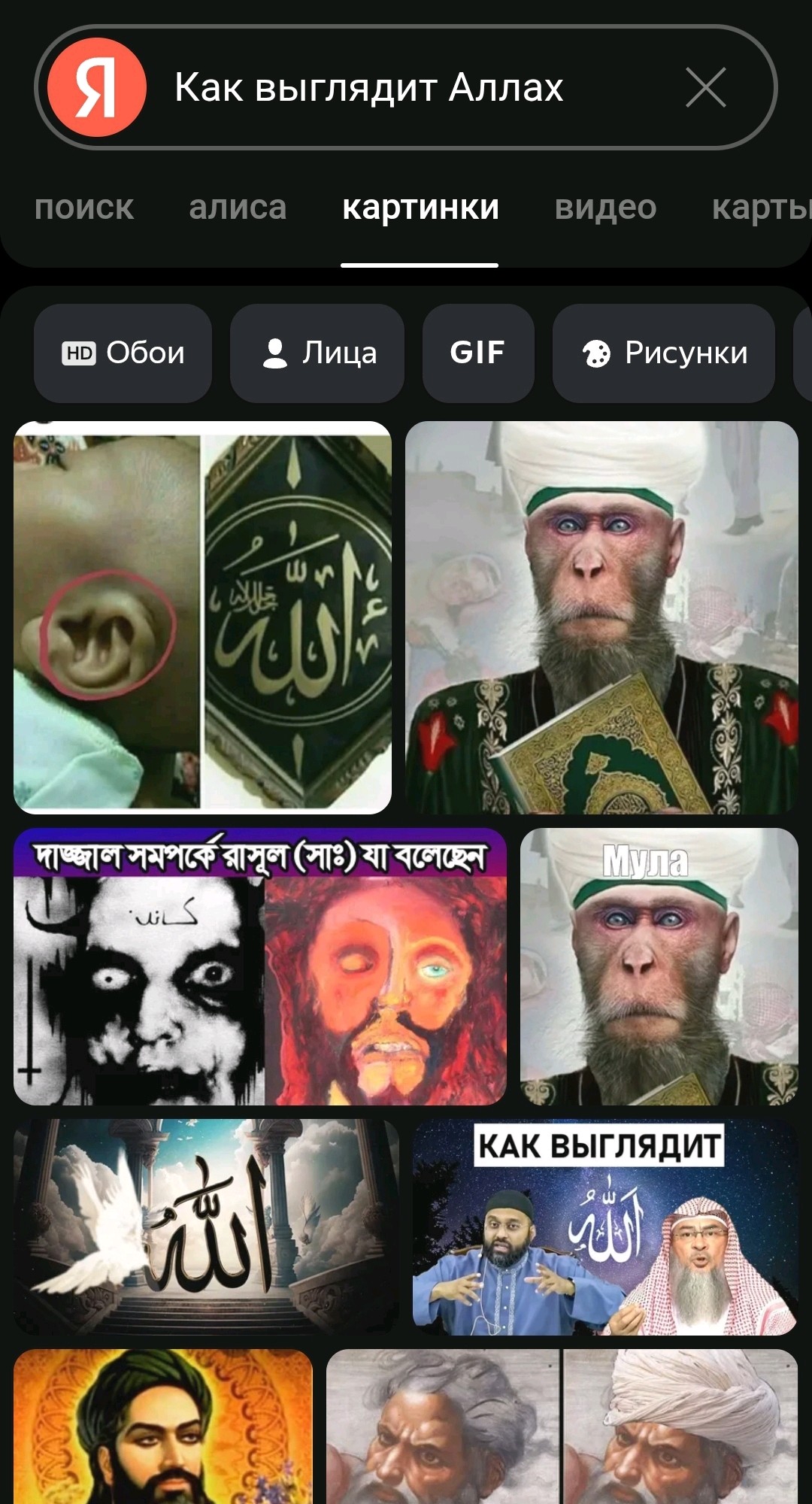Open the green-turban portrait on orange background
The width and height of the screenshot is (812, 1504).
click(162, 1427)
